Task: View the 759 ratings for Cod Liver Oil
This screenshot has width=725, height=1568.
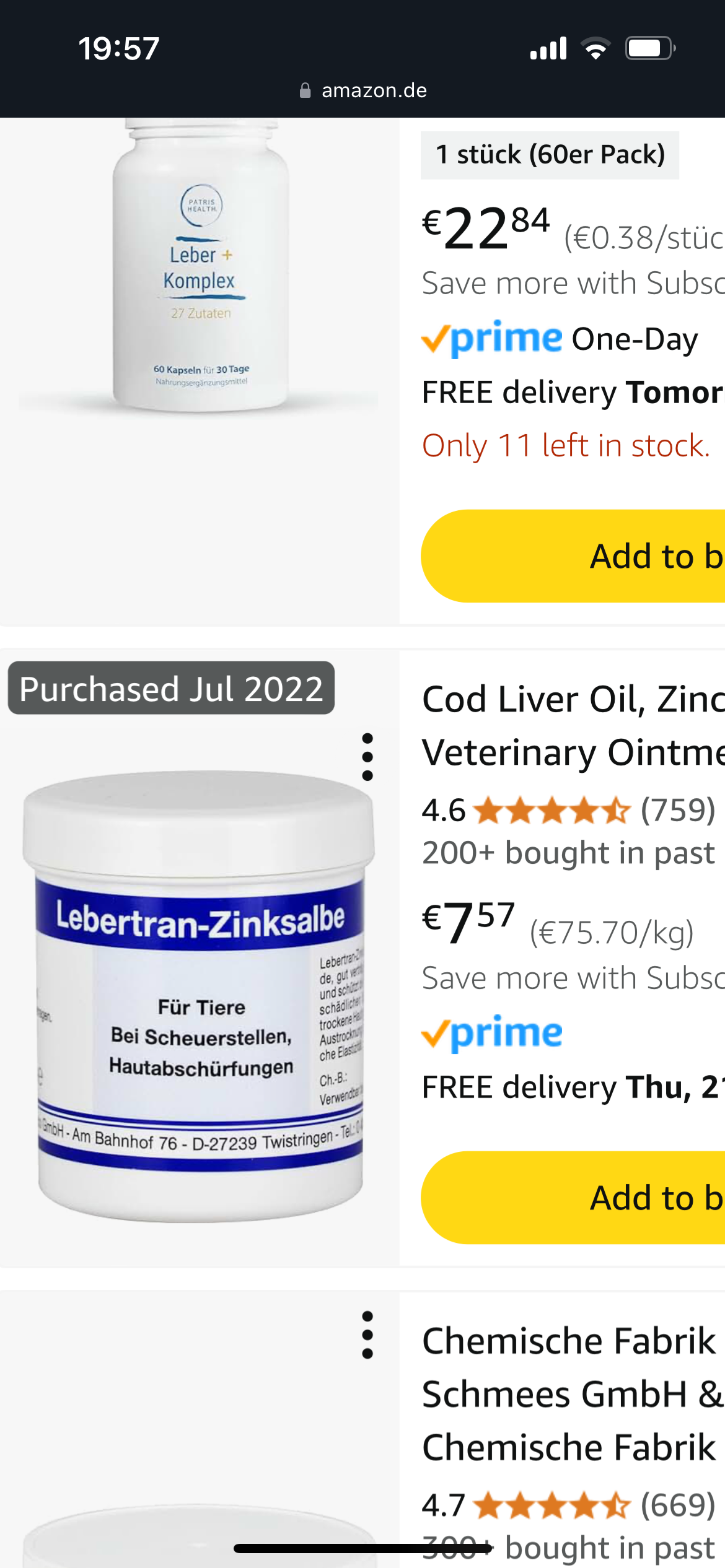Action: (678, 810)
